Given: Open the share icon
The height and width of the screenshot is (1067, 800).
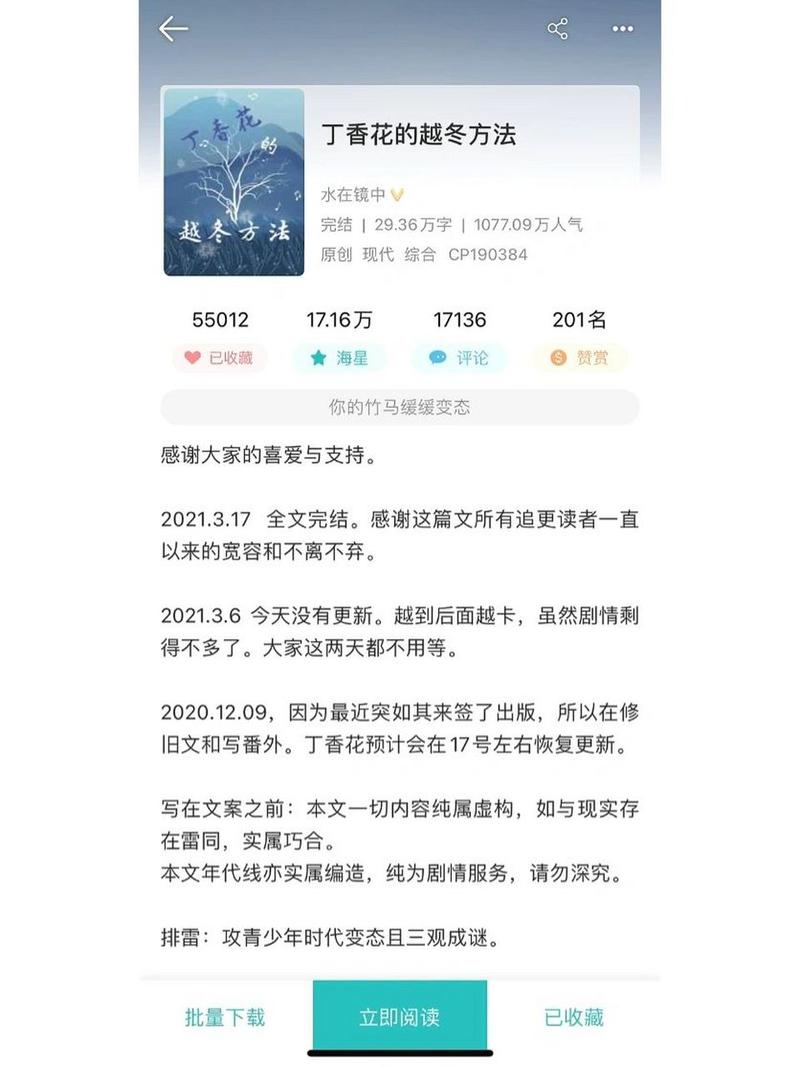Looking at the screenshot, I should click(556, 30).
